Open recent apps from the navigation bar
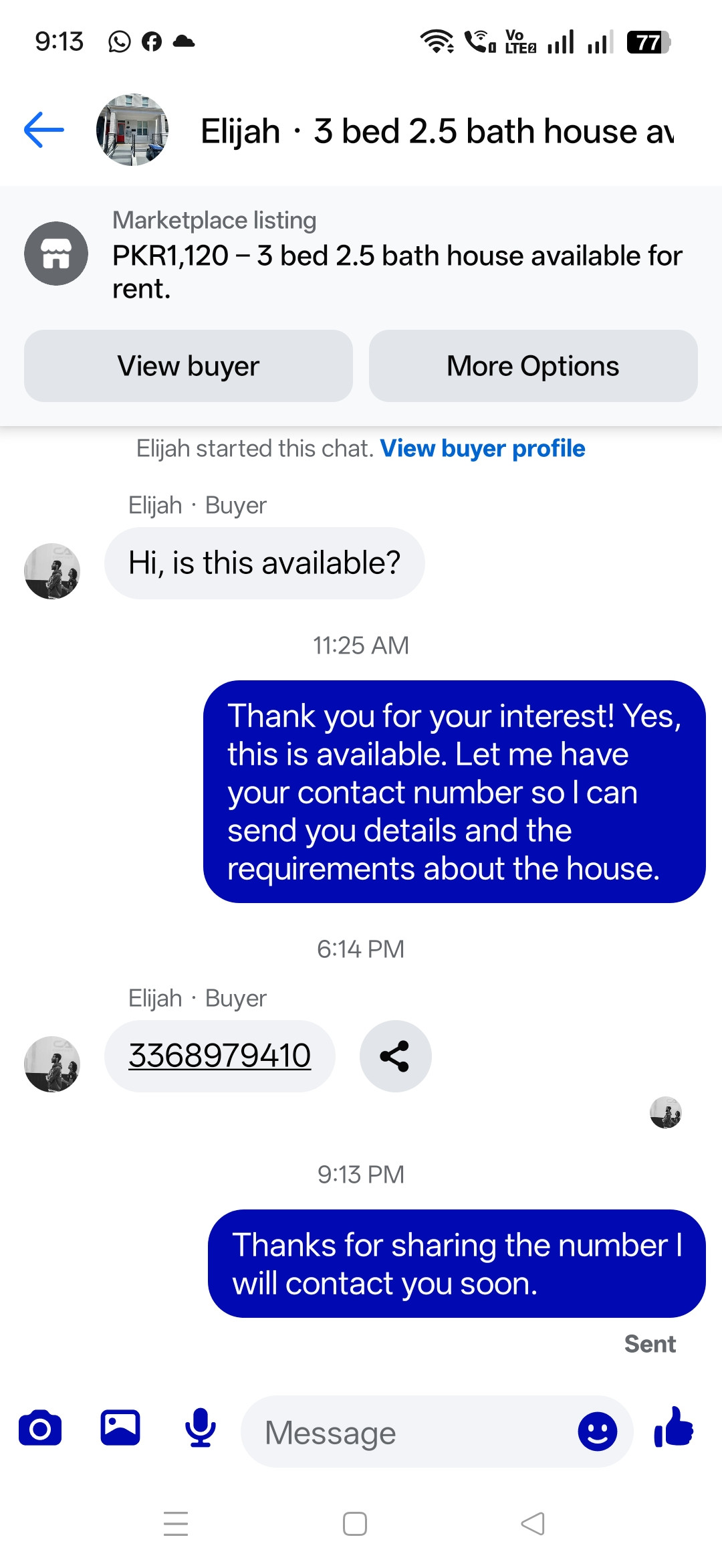Viewport: 722px width, 1568px height. pyautogui.click(x=176, y=1524)
